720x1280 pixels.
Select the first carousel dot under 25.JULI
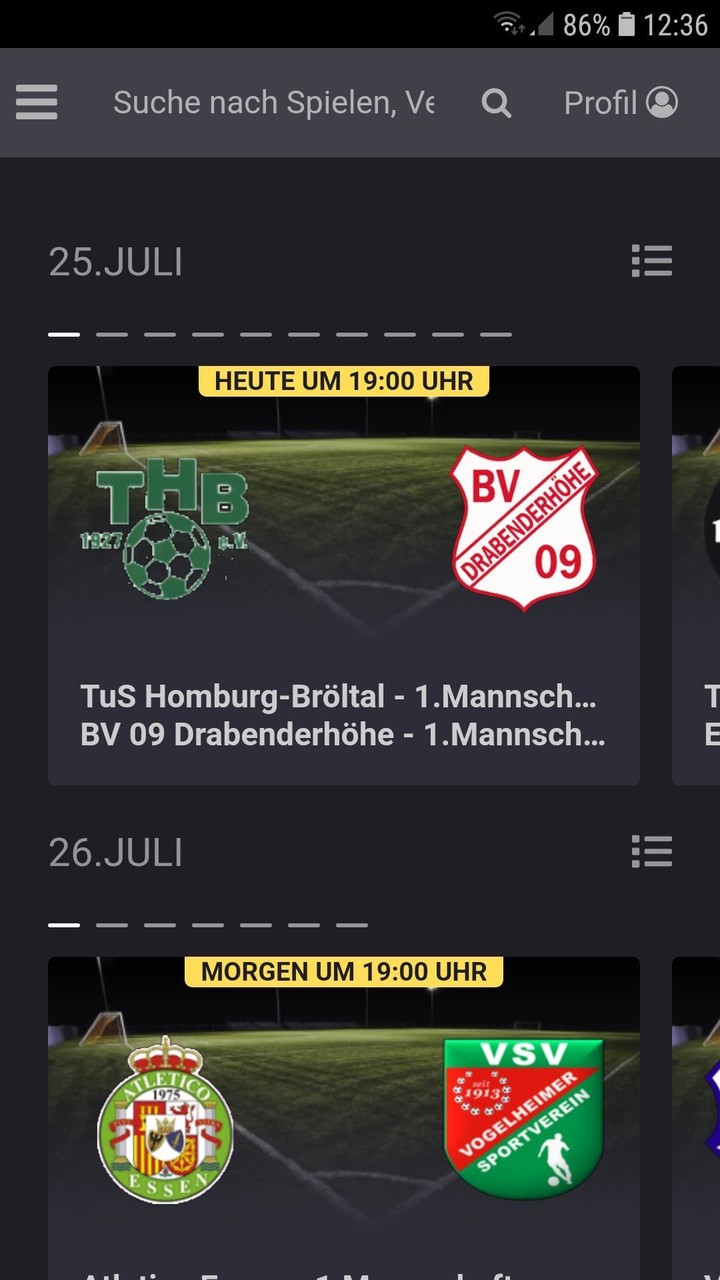pos(66,333)
